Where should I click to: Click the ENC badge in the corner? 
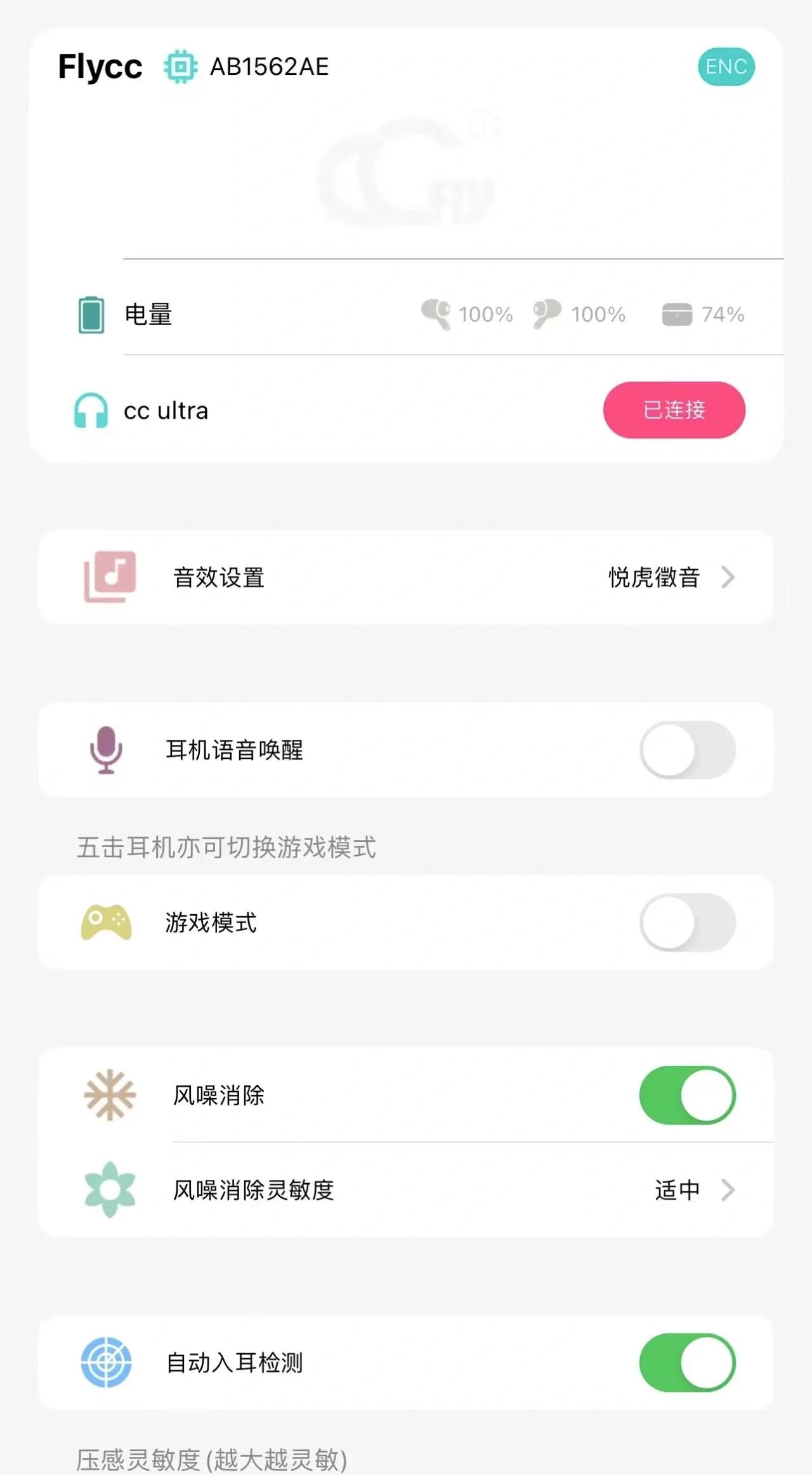pyautogui.click(x=726, y=66)
